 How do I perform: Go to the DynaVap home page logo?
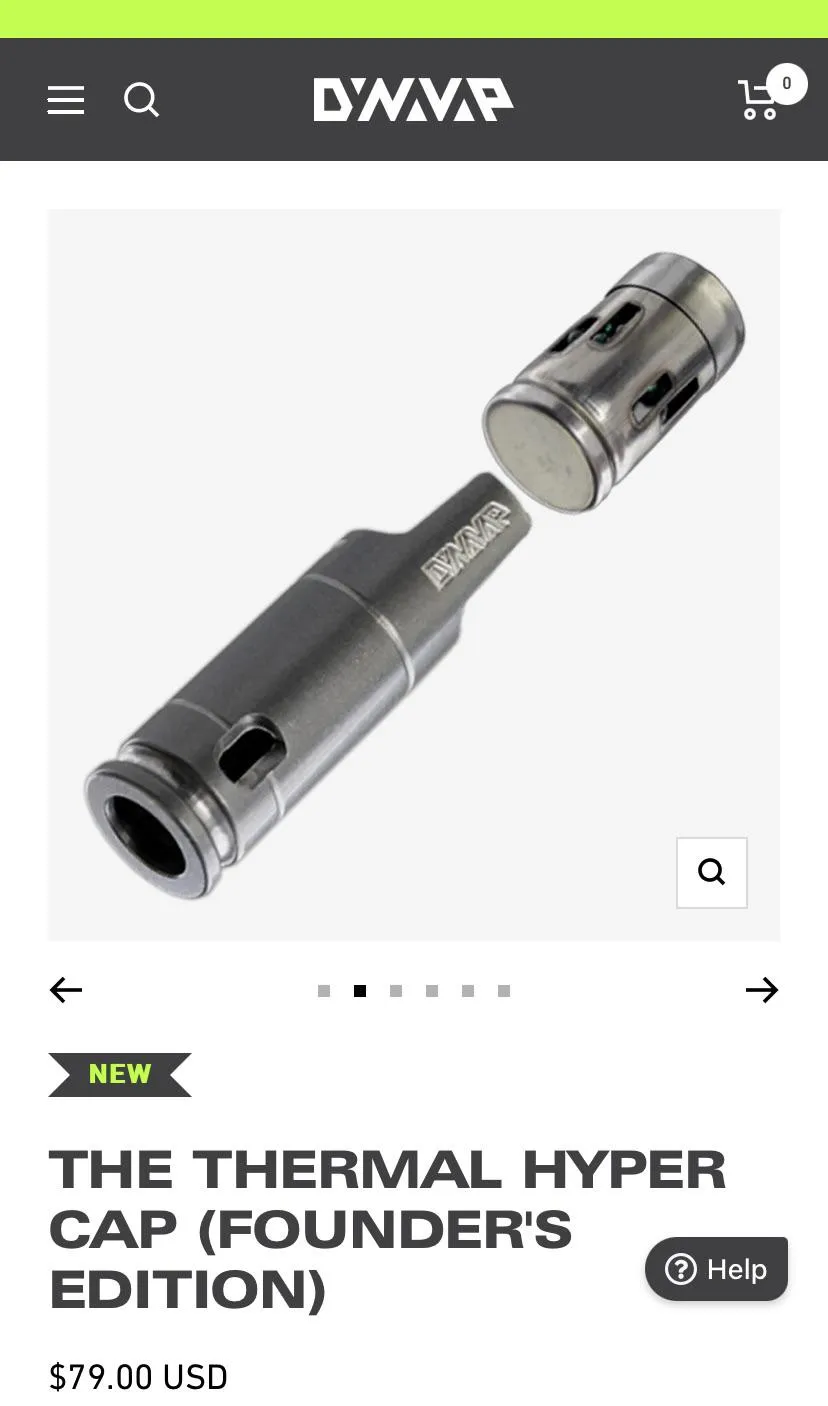pyautogui.click(x=413, y=100)
